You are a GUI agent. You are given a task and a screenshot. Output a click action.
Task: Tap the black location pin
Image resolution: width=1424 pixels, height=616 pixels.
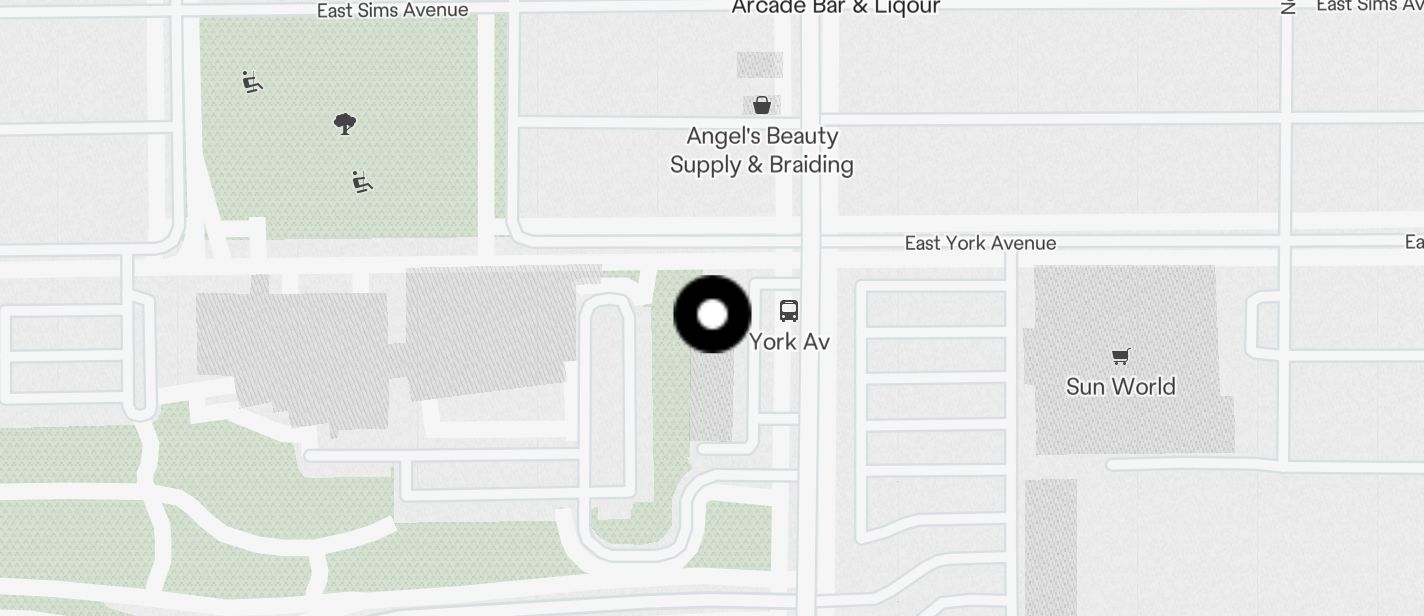(x=712, y=315)
